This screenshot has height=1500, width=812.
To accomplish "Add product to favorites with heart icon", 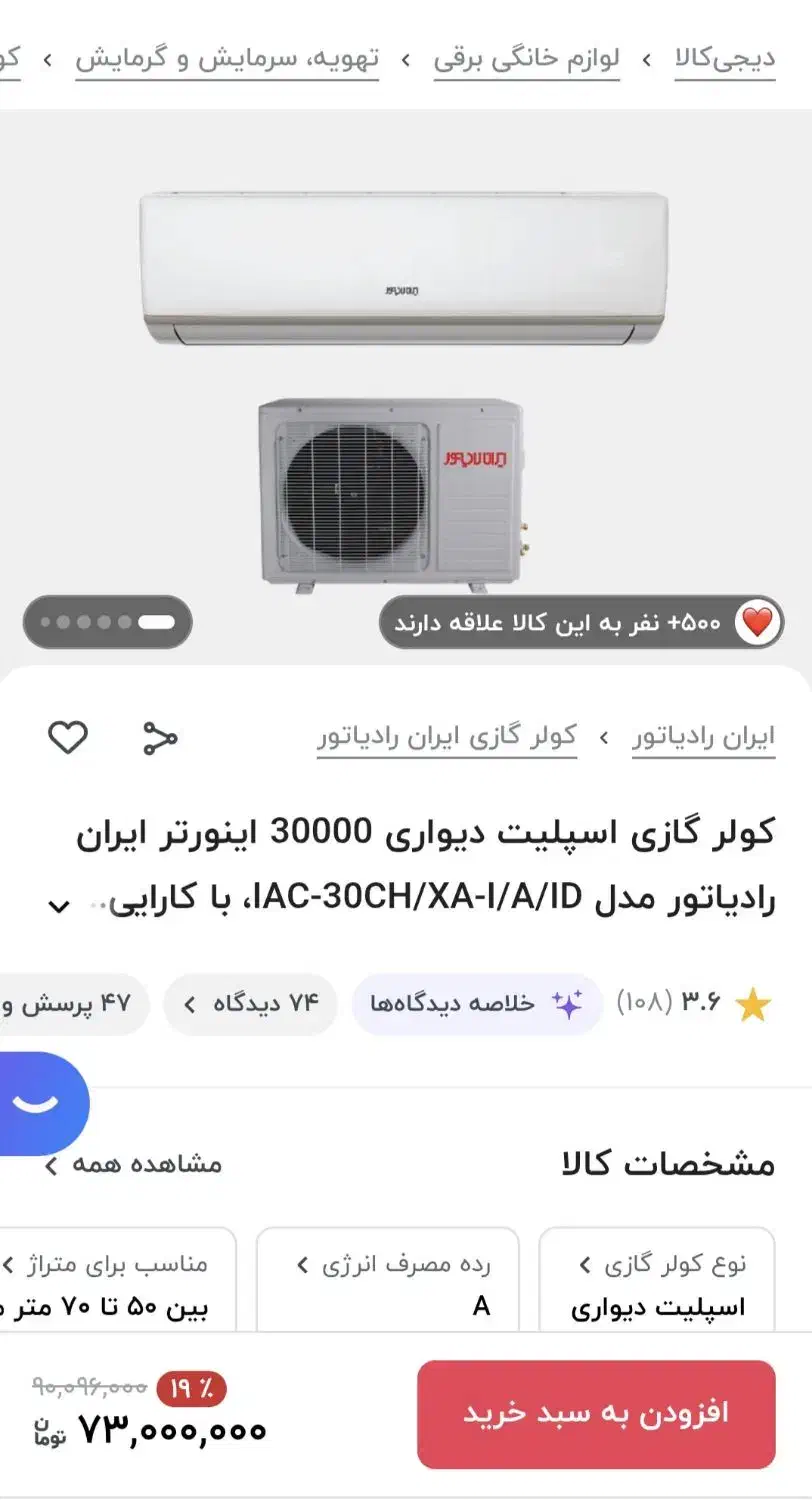I will [68, 738].
